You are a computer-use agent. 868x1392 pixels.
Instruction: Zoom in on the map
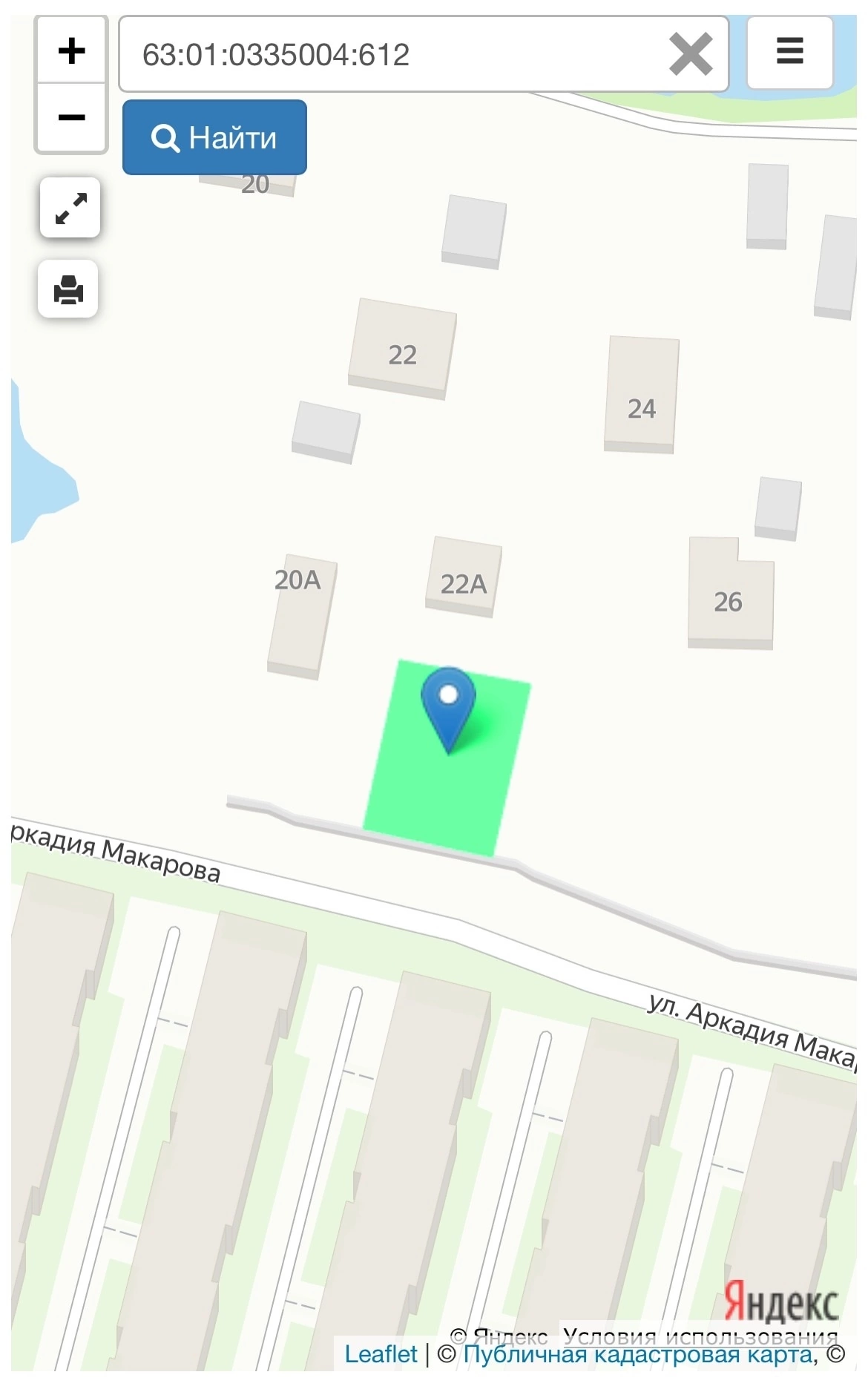[71, 51]
